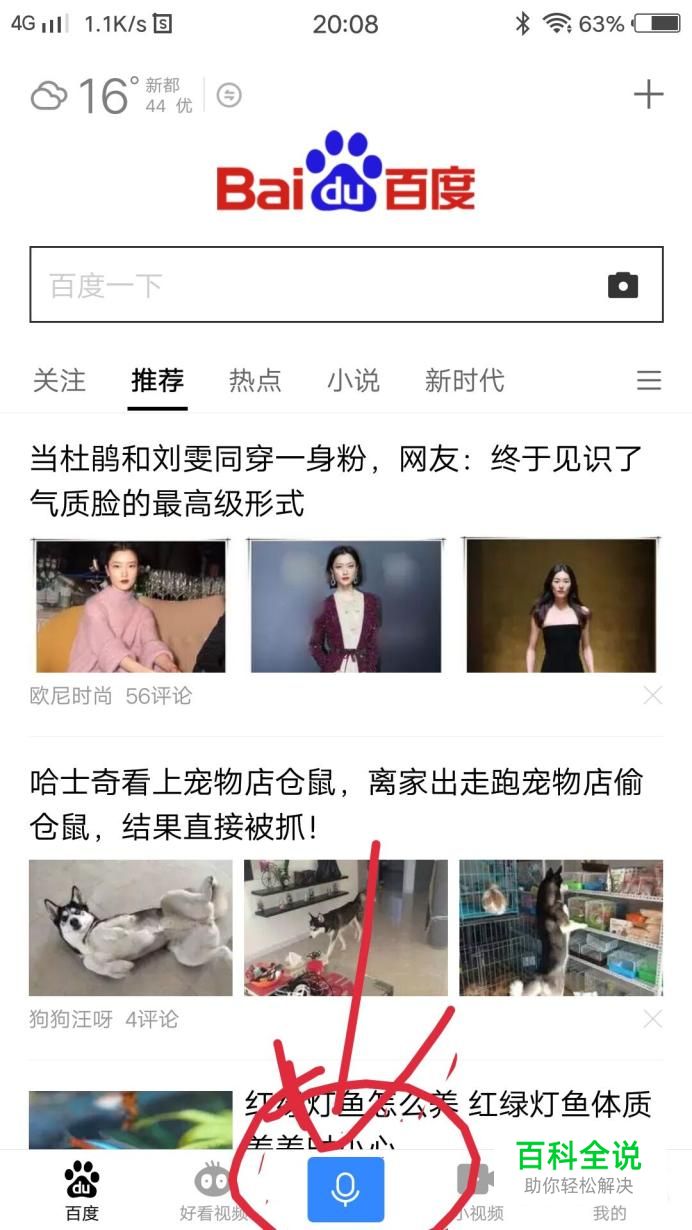Go to the 百度 home tab
The width and height of the screenshot is (692, 1230).
[82, 1191]
